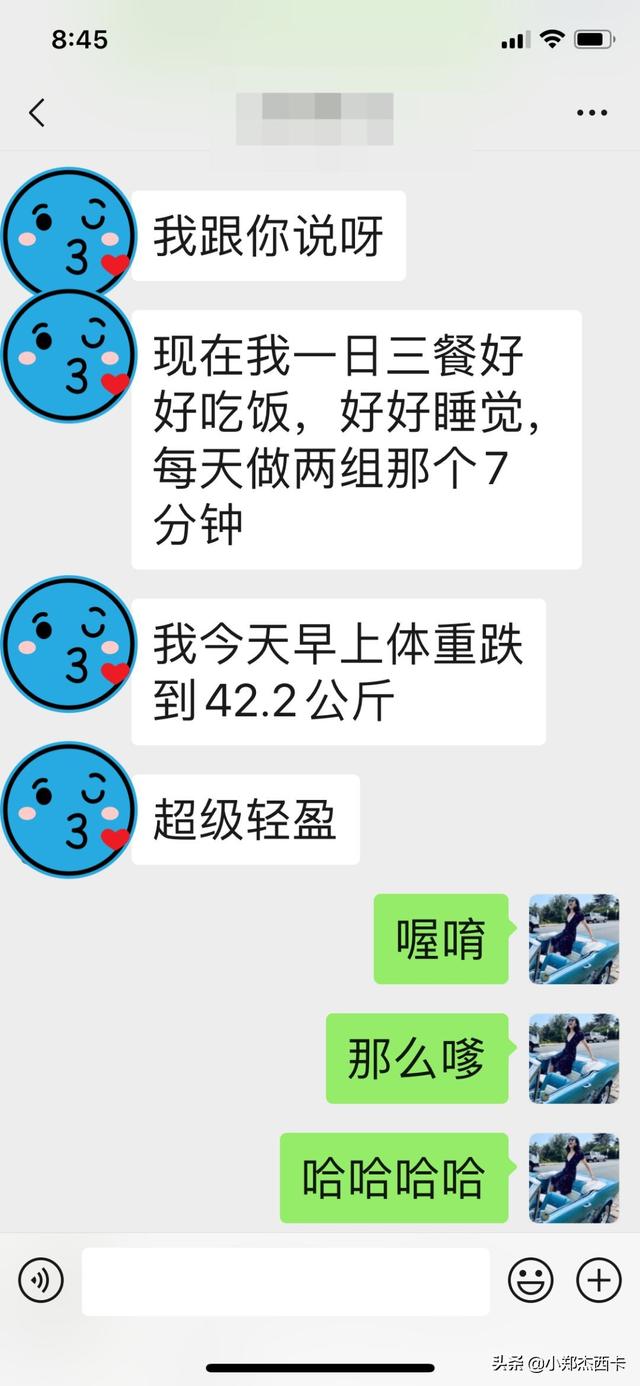
Task: Tap the message text field
Action: coord(285,1280)
